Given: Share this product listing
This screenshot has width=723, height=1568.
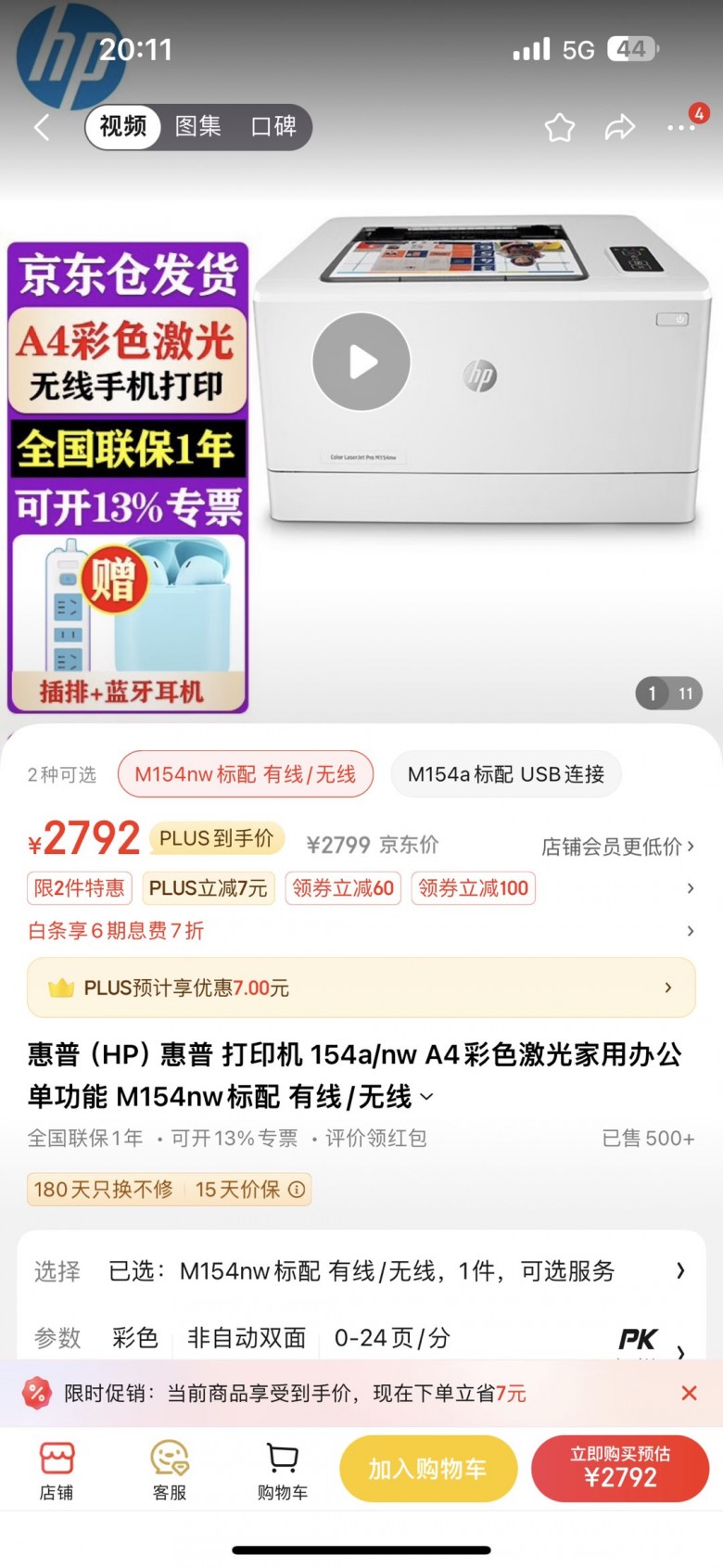Looking at the screenshot, I should tap(620, 127).
